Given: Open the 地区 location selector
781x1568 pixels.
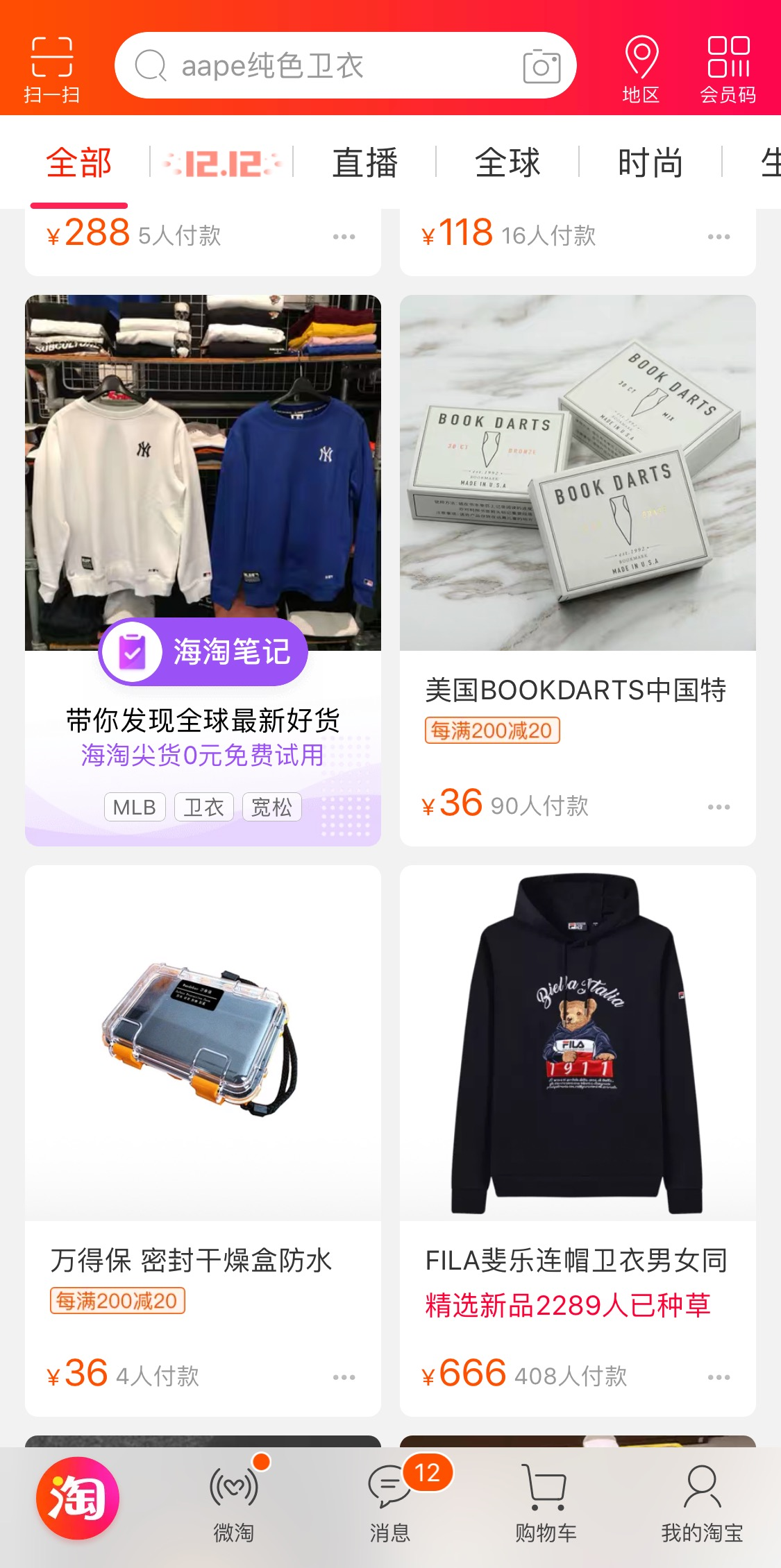Looking at the screenshot, I should pos(641,68).
